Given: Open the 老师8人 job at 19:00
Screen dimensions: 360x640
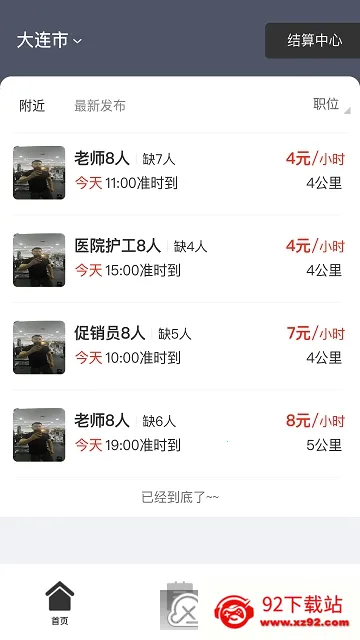Looking at the screenshot, I should [180, 434].
